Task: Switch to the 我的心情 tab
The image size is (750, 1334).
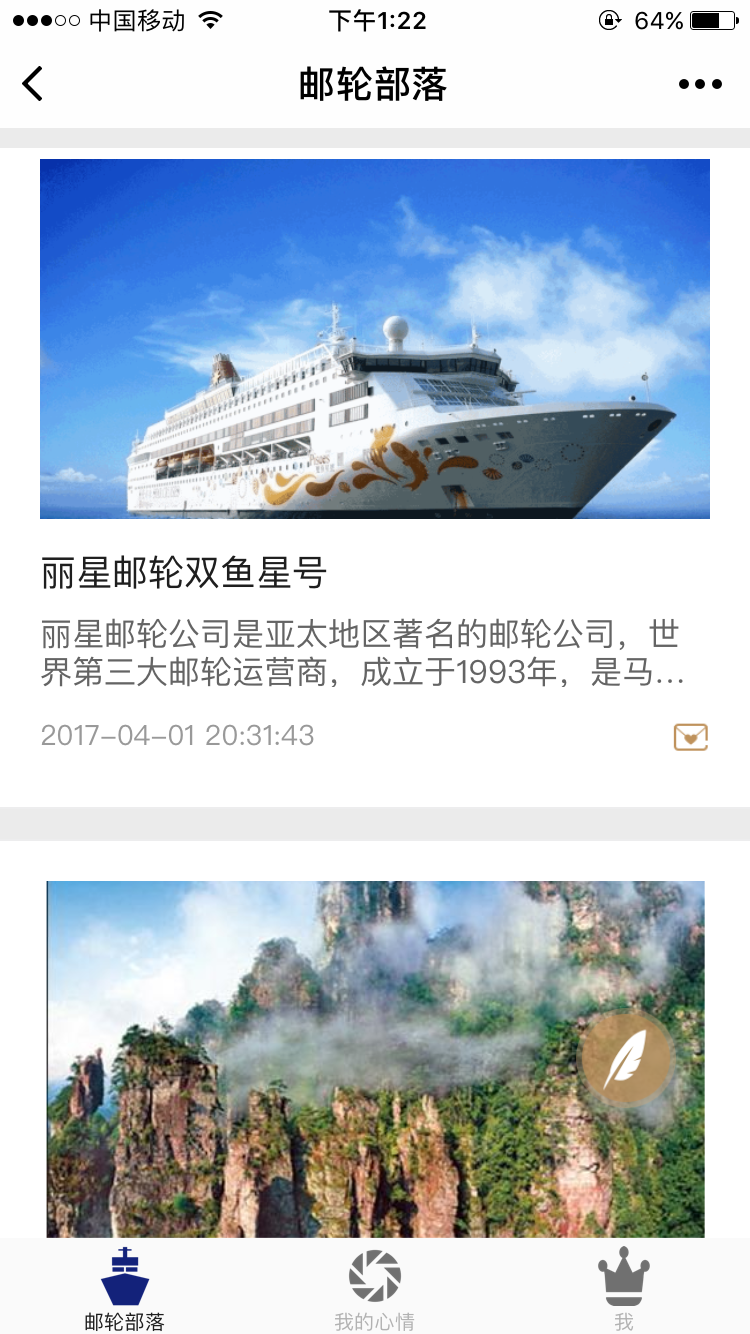Action: pos(375,1289)
